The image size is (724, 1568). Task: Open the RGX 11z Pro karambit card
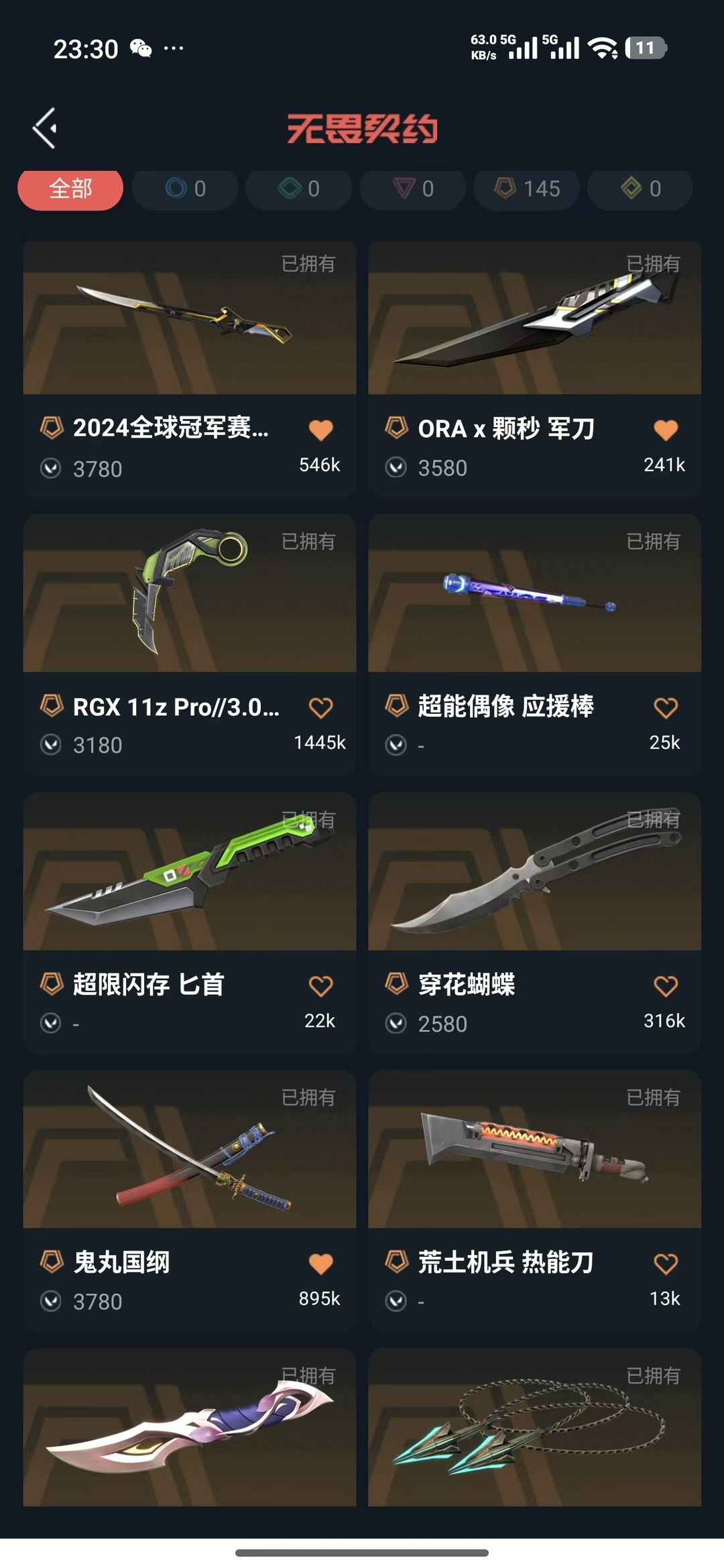(x=190, y=593)
